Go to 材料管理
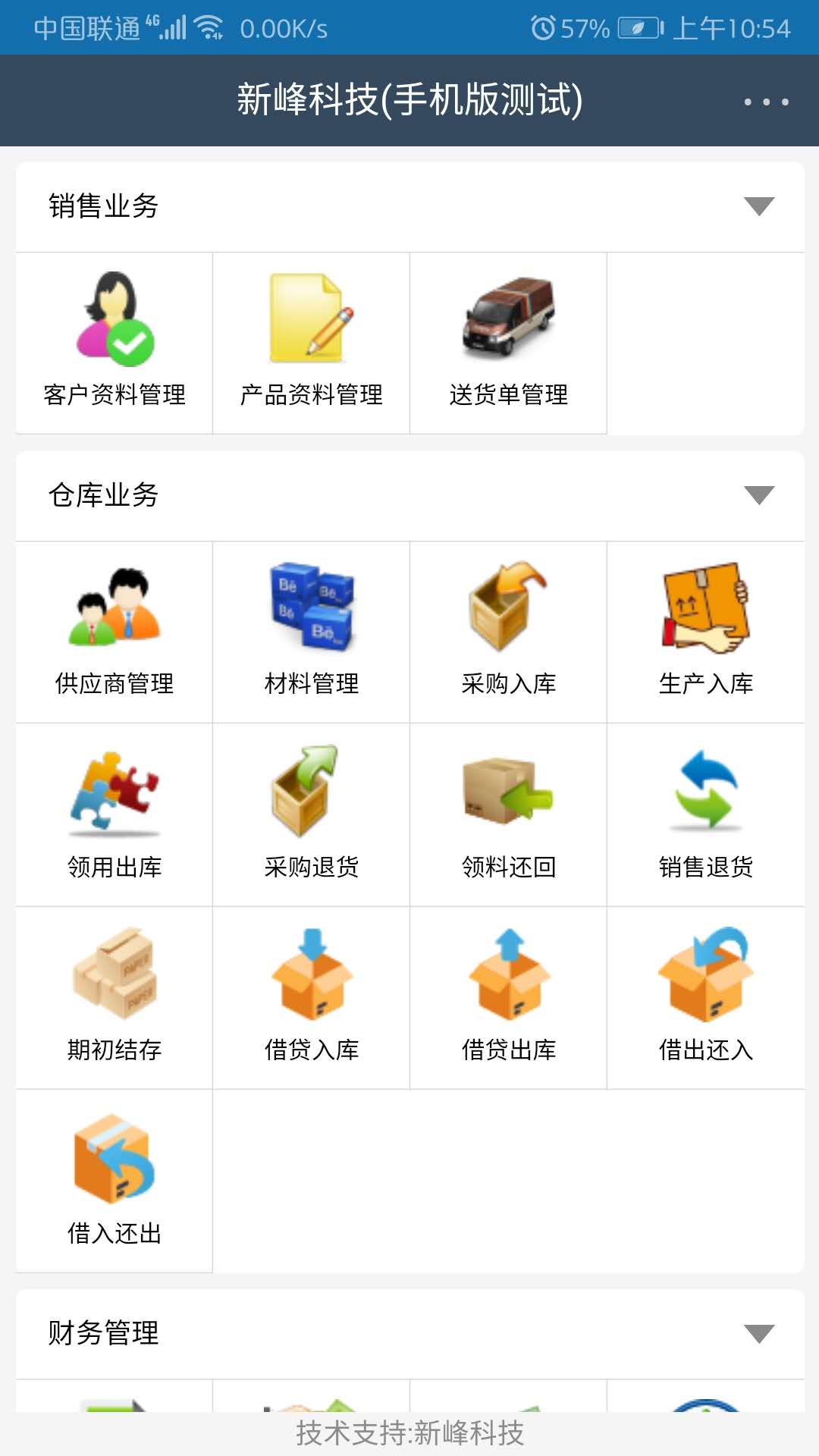819x1456 pixels. pyautogui.click(x=312, y=632)
